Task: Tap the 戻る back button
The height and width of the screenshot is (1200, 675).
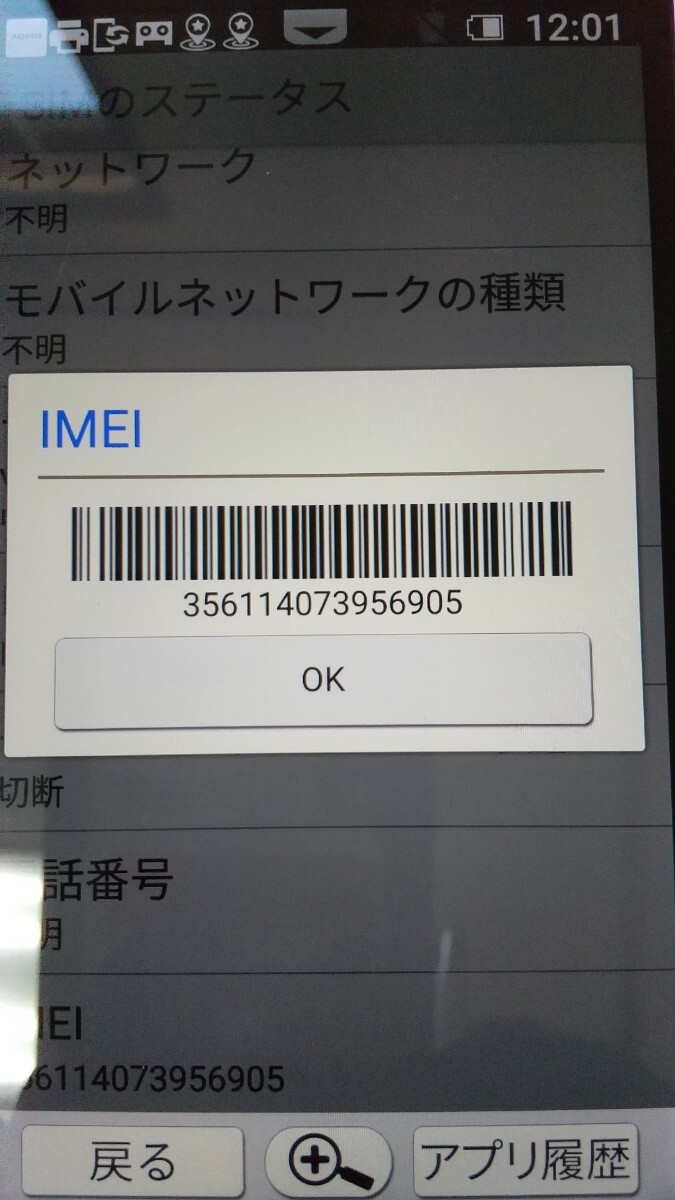Action: click(x=132, y=1162)
